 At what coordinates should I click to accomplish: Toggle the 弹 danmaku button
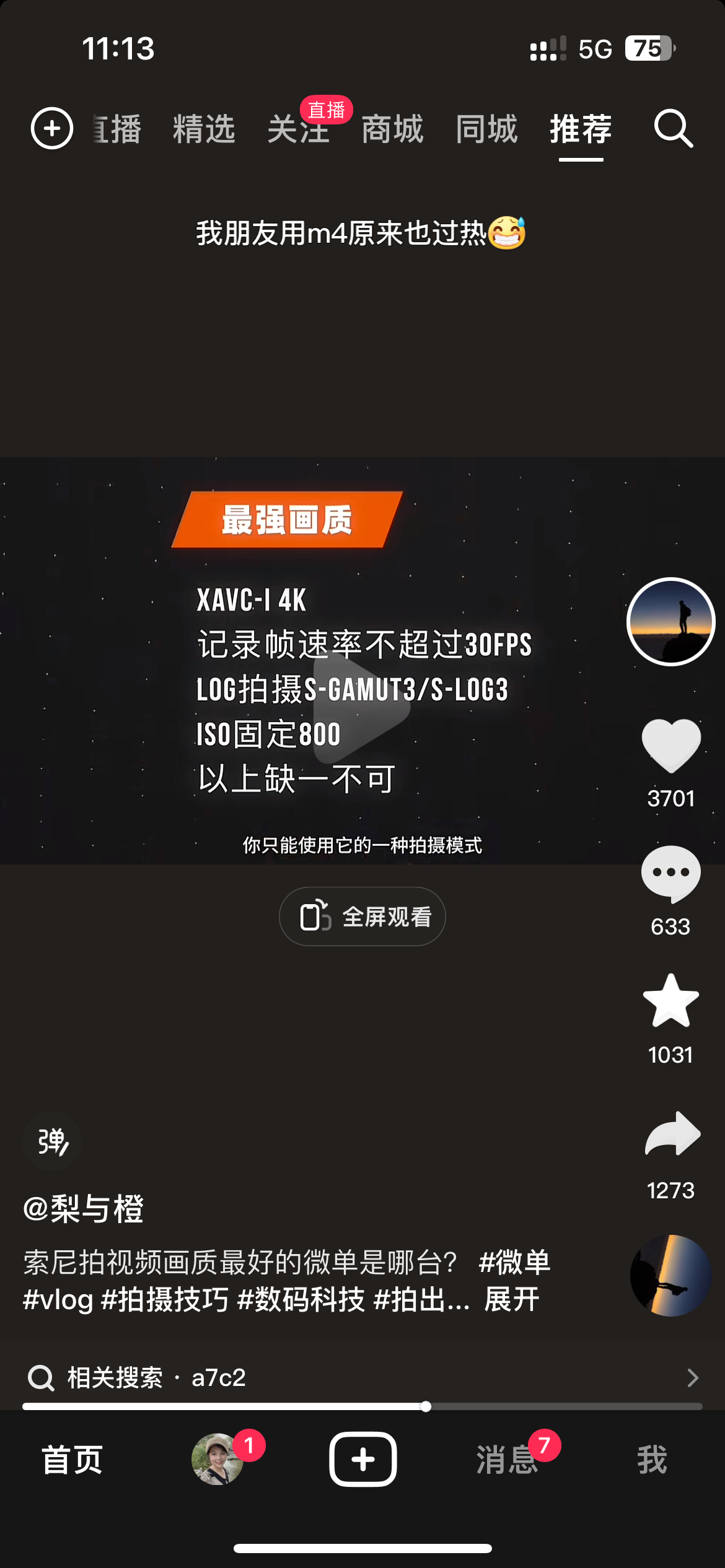tap(52, 1141)
